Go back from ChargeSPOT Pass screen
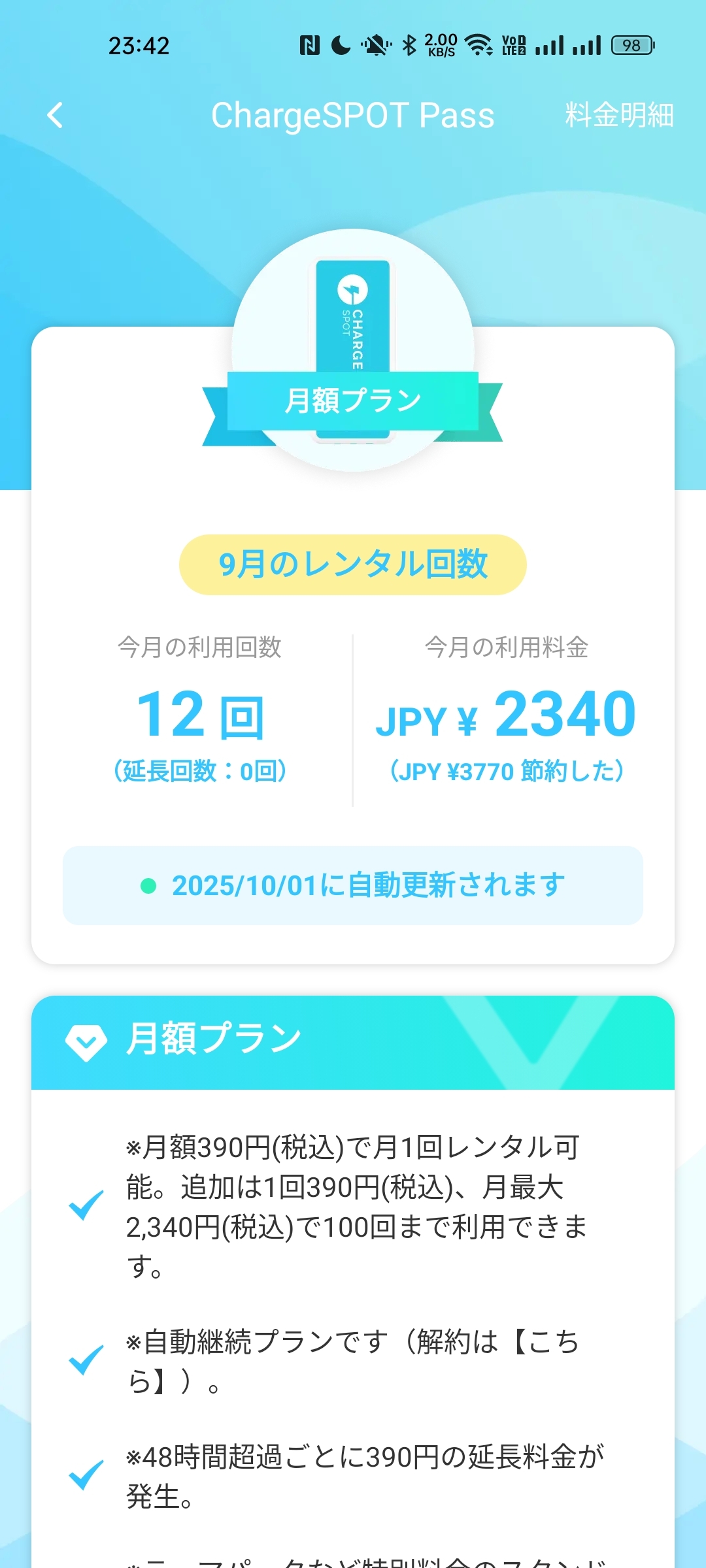 click(56, 116)
